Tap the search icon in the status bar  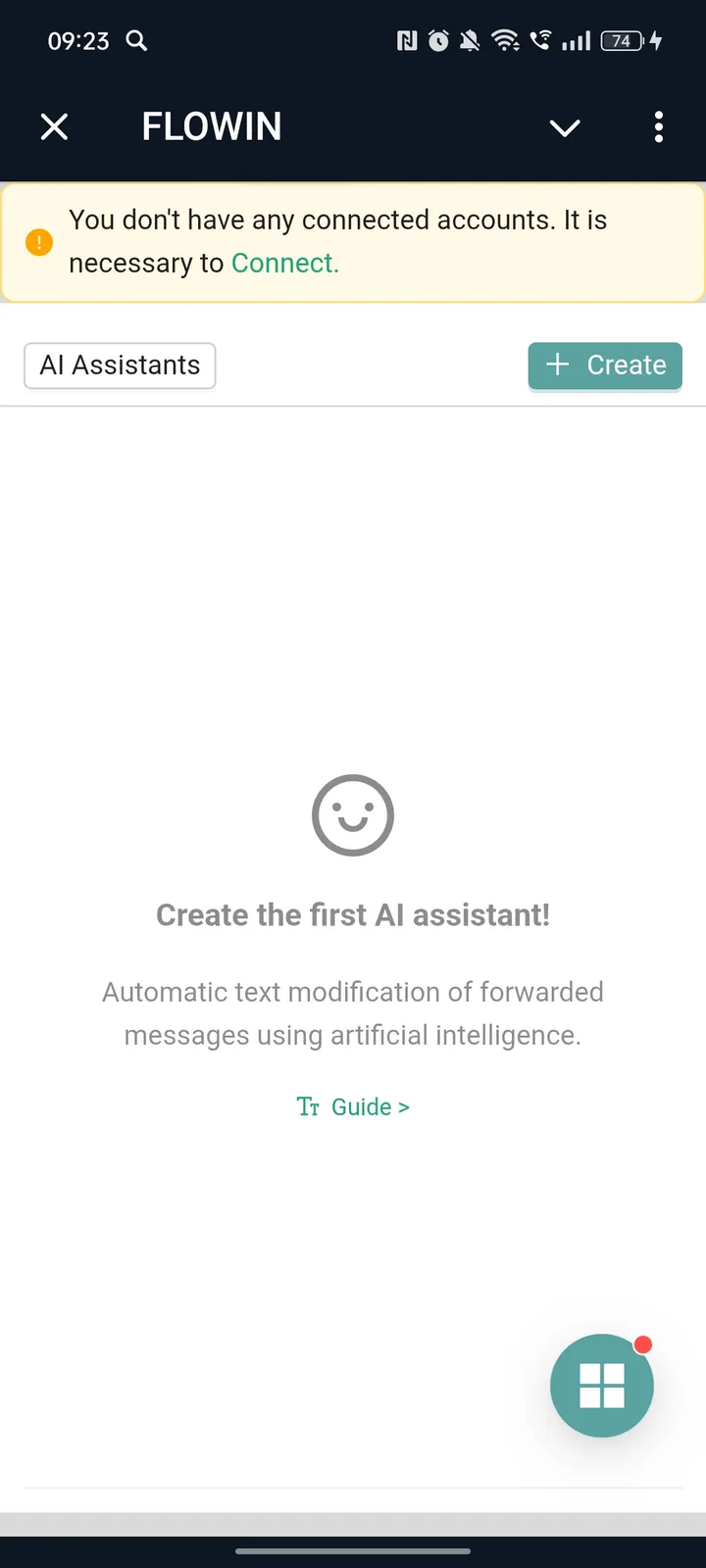pos(136,41)
